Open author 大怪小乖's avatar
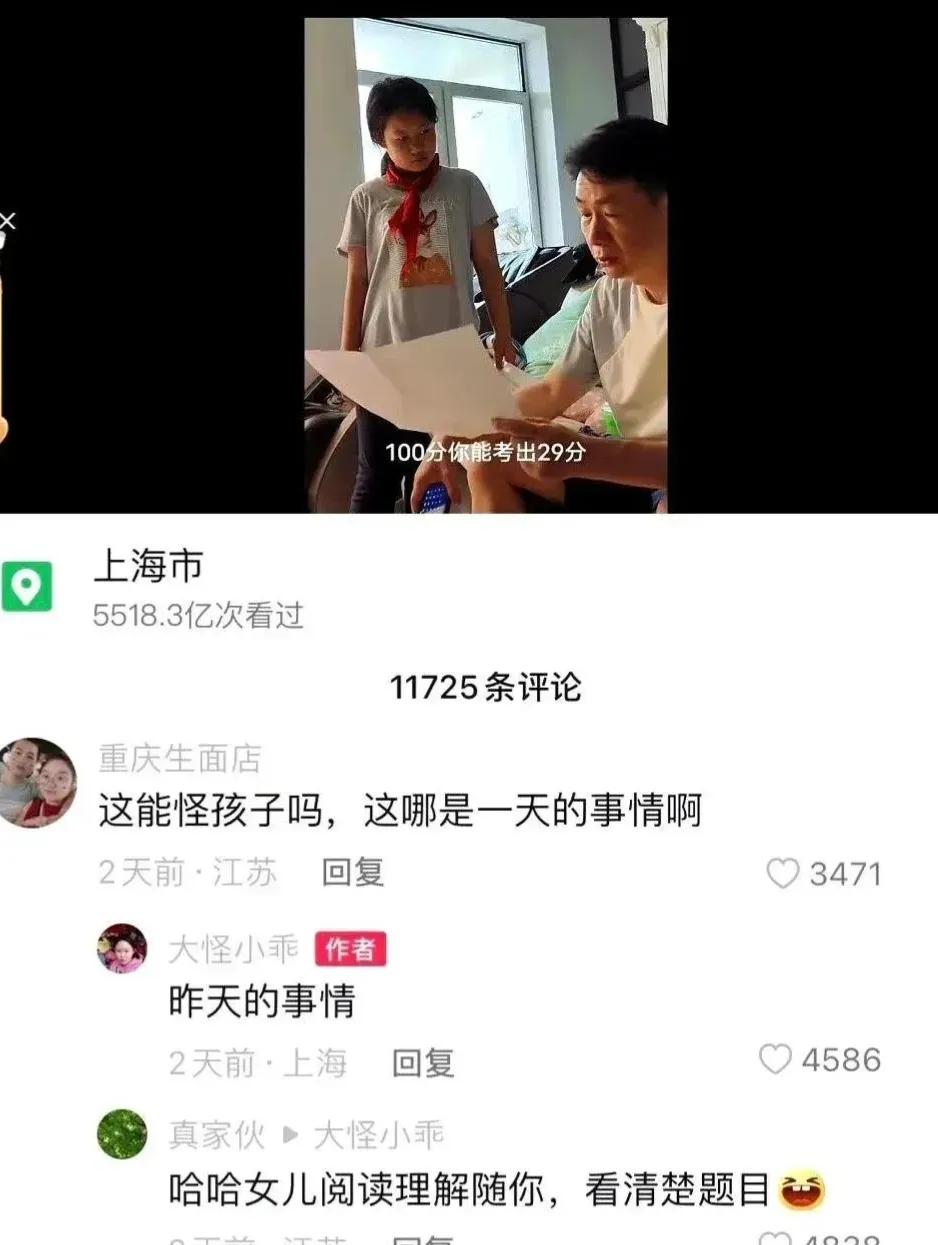Screen dimensions: 938x1245 122,948
